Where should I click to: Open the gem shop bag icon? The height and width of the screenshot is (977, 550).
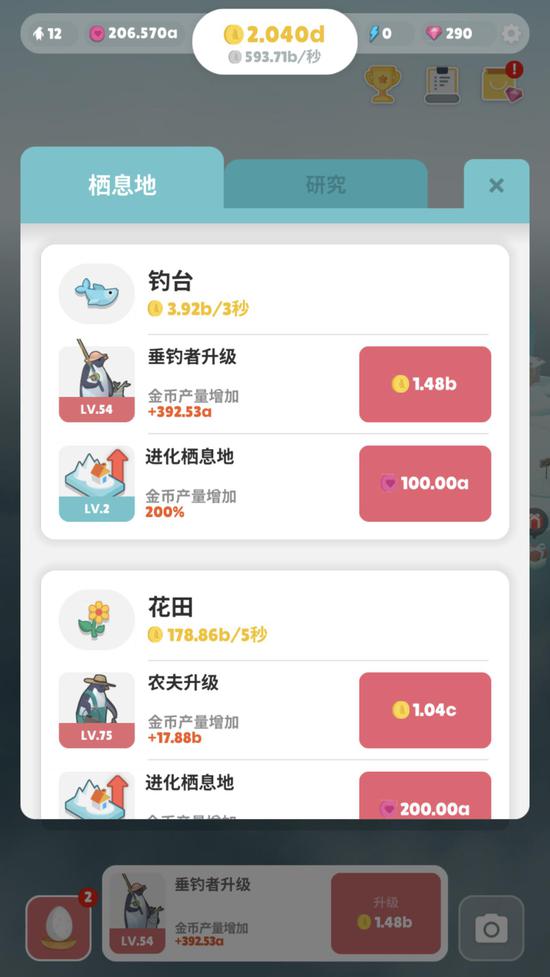502,83
